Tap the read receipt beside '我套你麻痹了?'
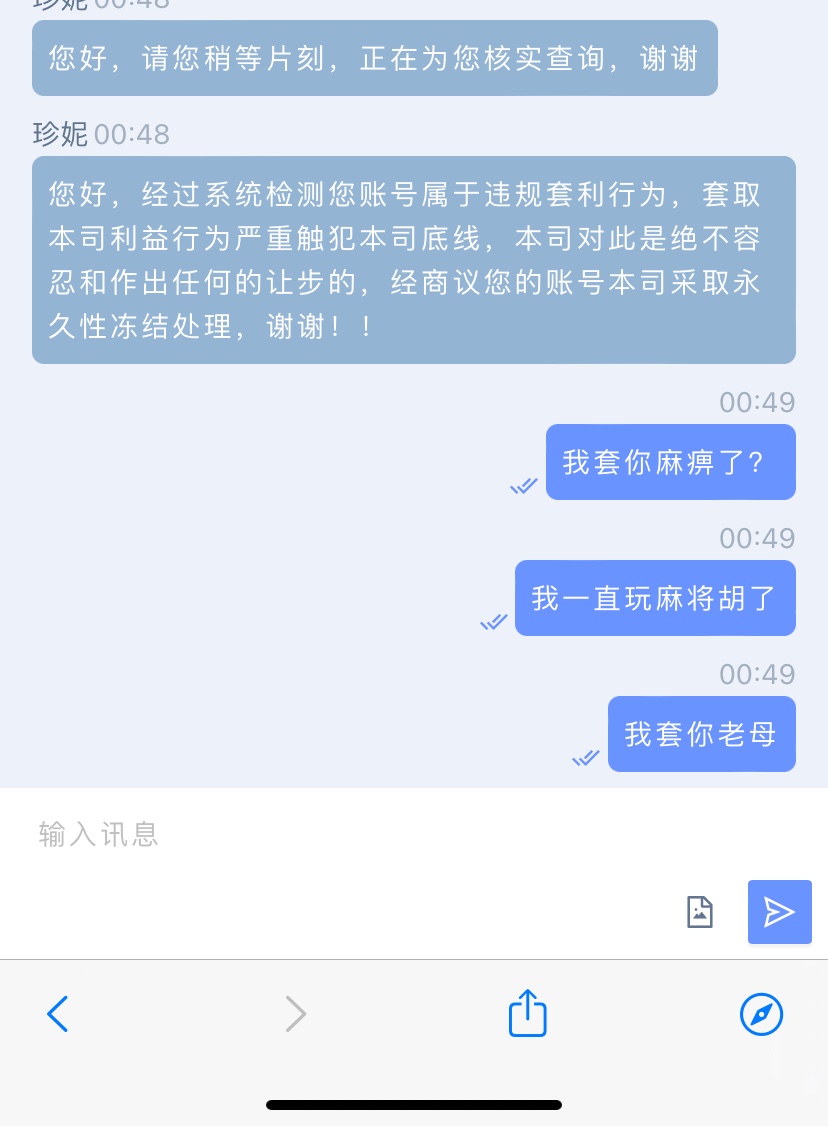This screenshot has height=1126, width=828. tap(524, 486)
